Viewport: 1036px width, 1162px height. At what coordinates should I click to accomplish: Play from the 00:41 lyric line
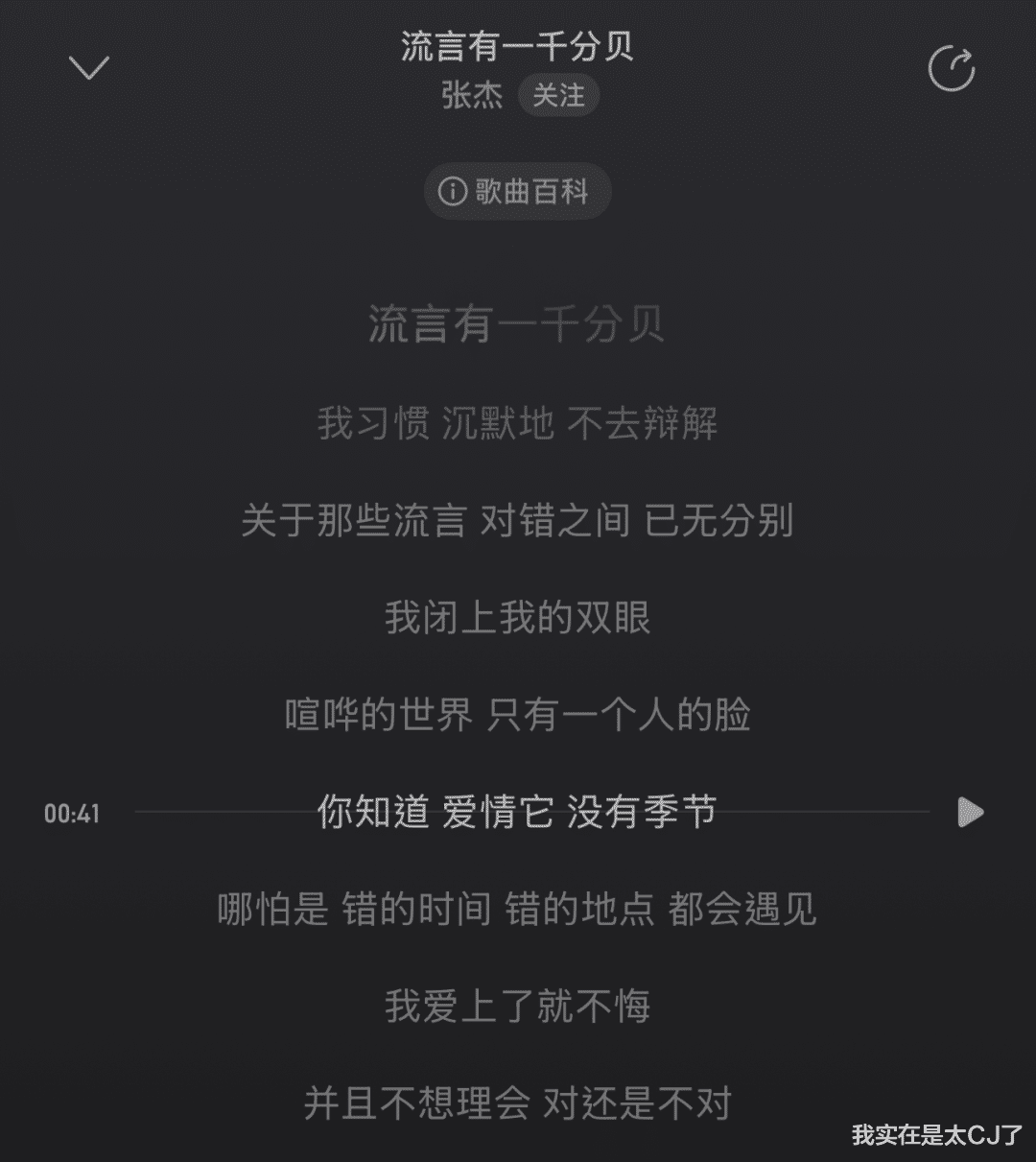(971, 813)
